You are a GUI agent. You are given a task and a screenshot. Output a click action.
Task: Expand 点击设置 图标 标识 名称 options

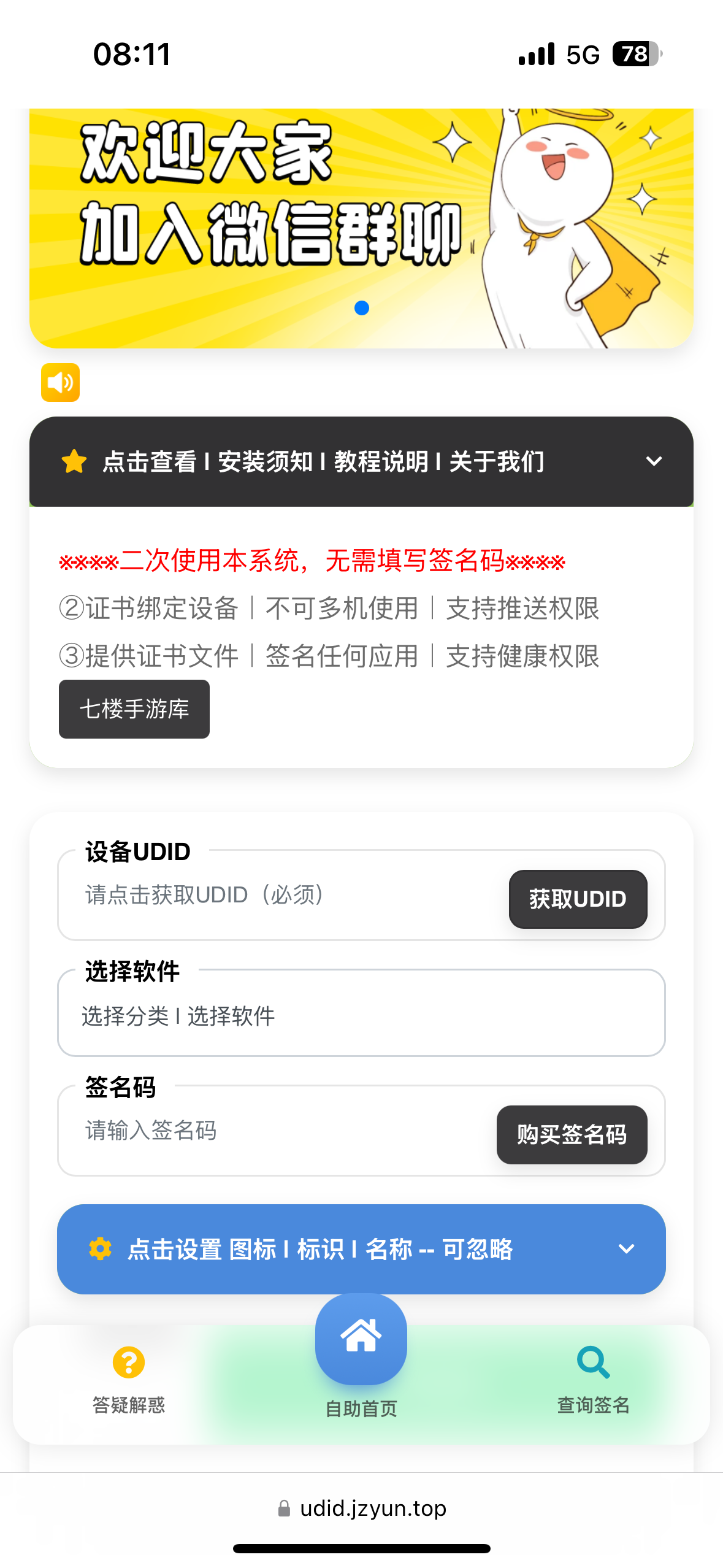pos(361,1249)
